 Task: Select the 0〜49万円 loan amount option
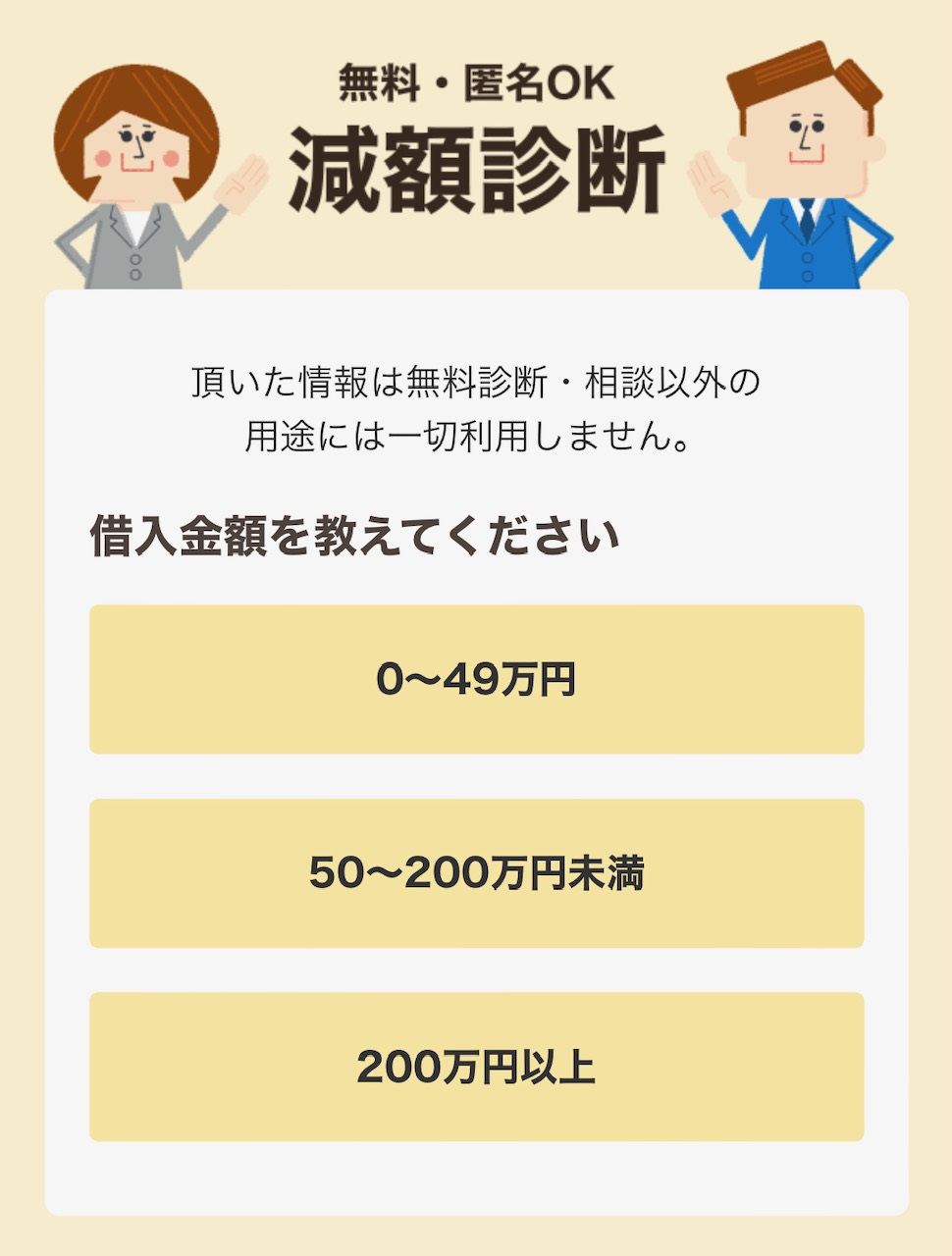(x=476, y=679)
